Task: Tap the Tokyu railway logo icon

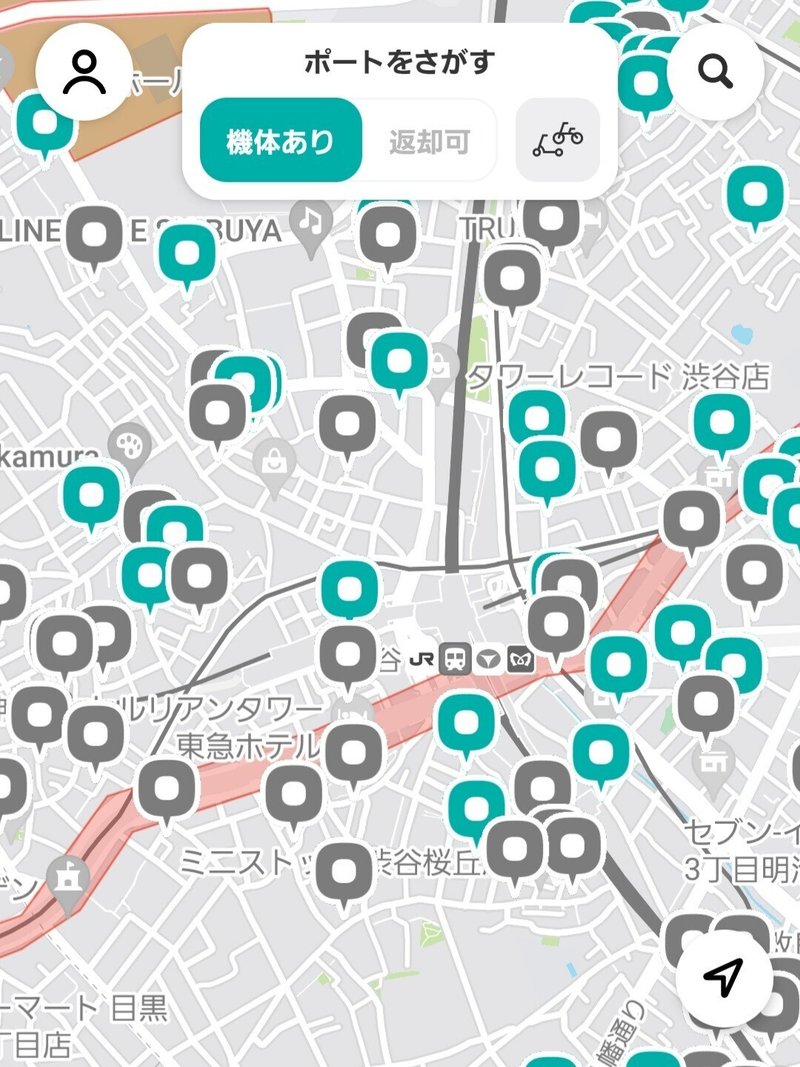Action: [487, 659]
